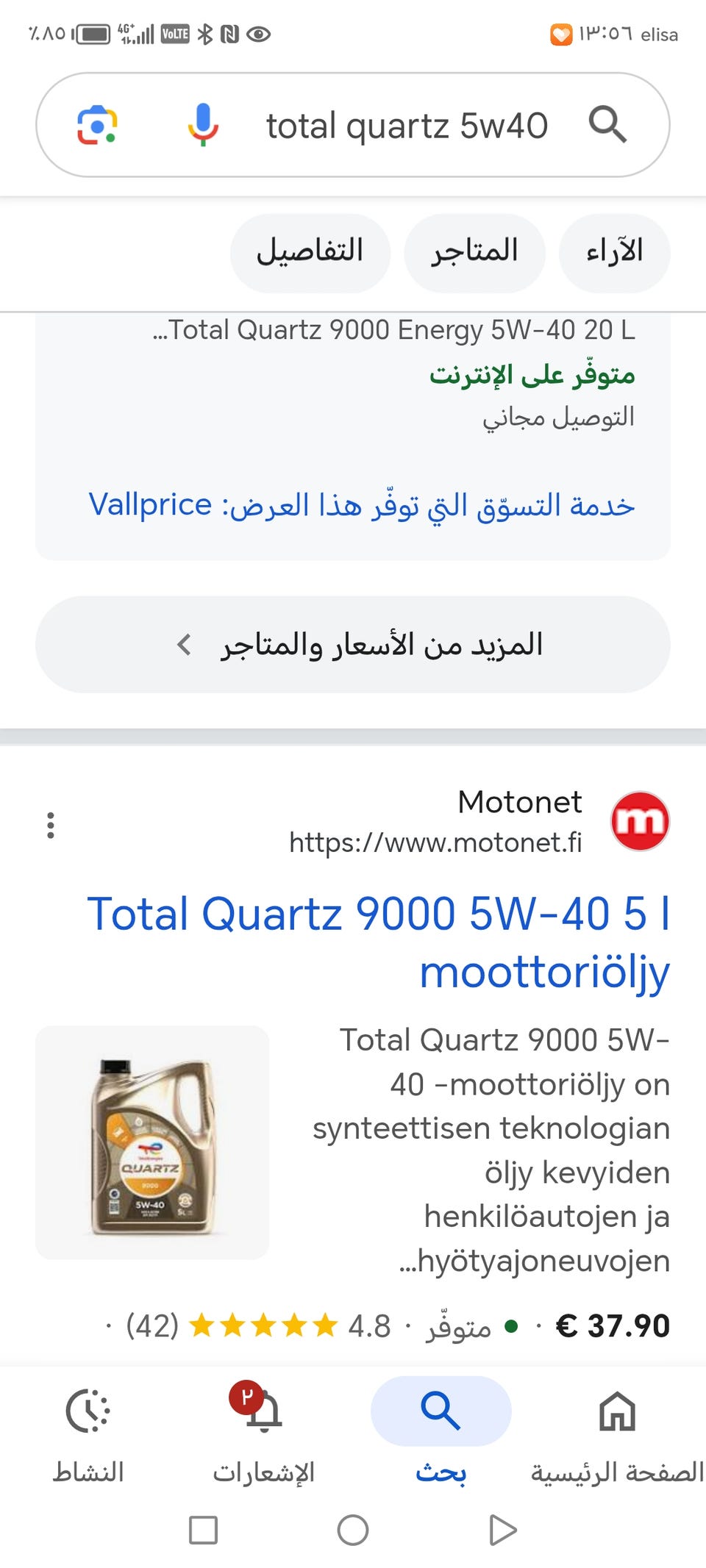The image size is (706, 1568).
Task: Select the المتاجر stores chip
Action: point(474,252)
